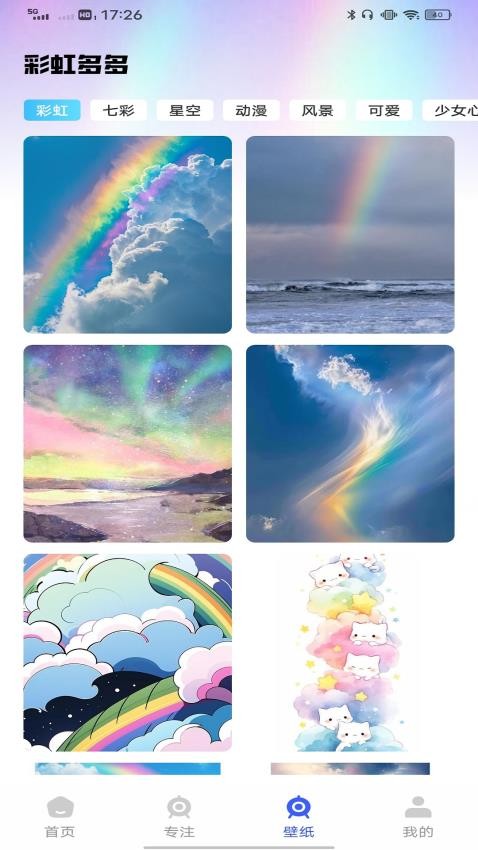
Task: Open the cartoon clouds and rainbows wallpaper
Action: (x=128, y=653)
